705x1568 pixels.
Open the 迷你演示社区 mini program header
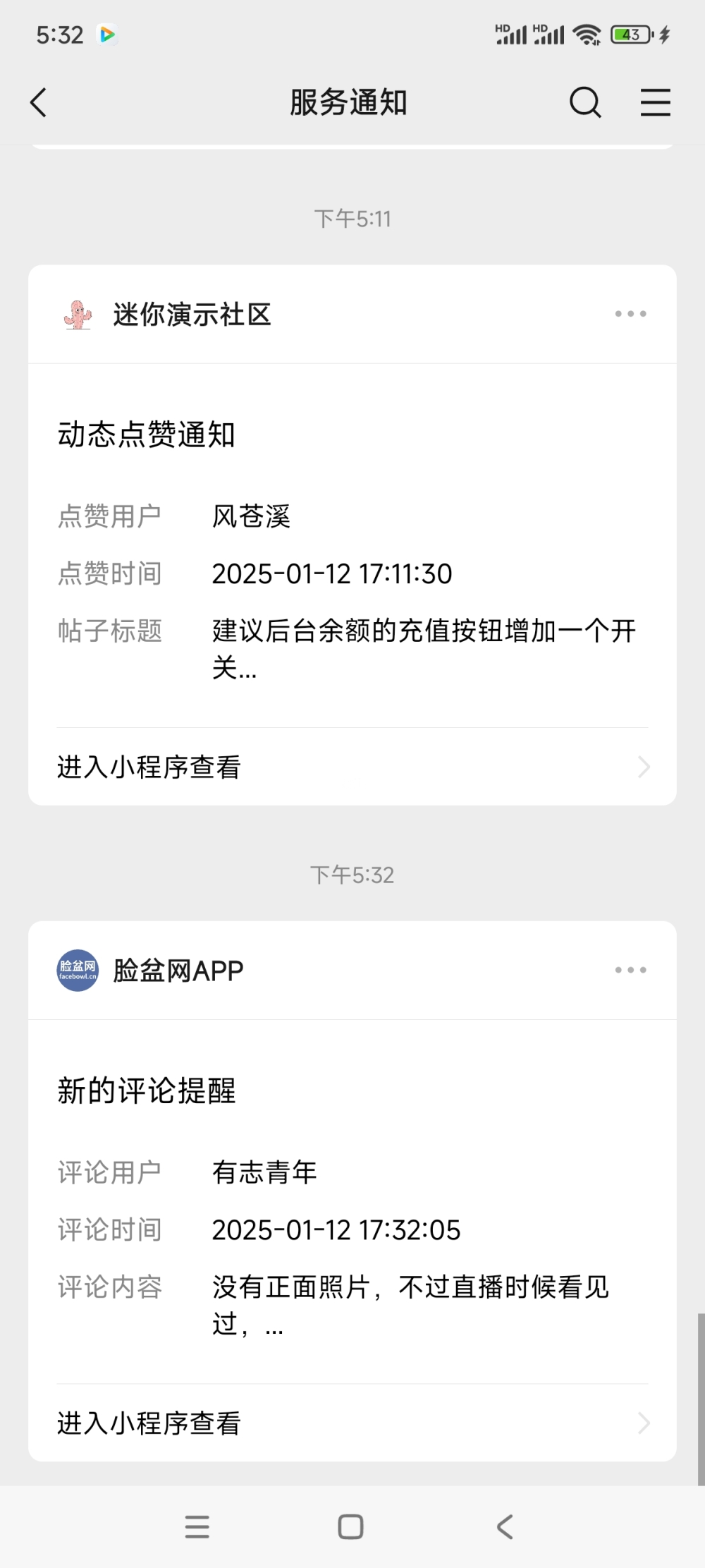(192, 315)
